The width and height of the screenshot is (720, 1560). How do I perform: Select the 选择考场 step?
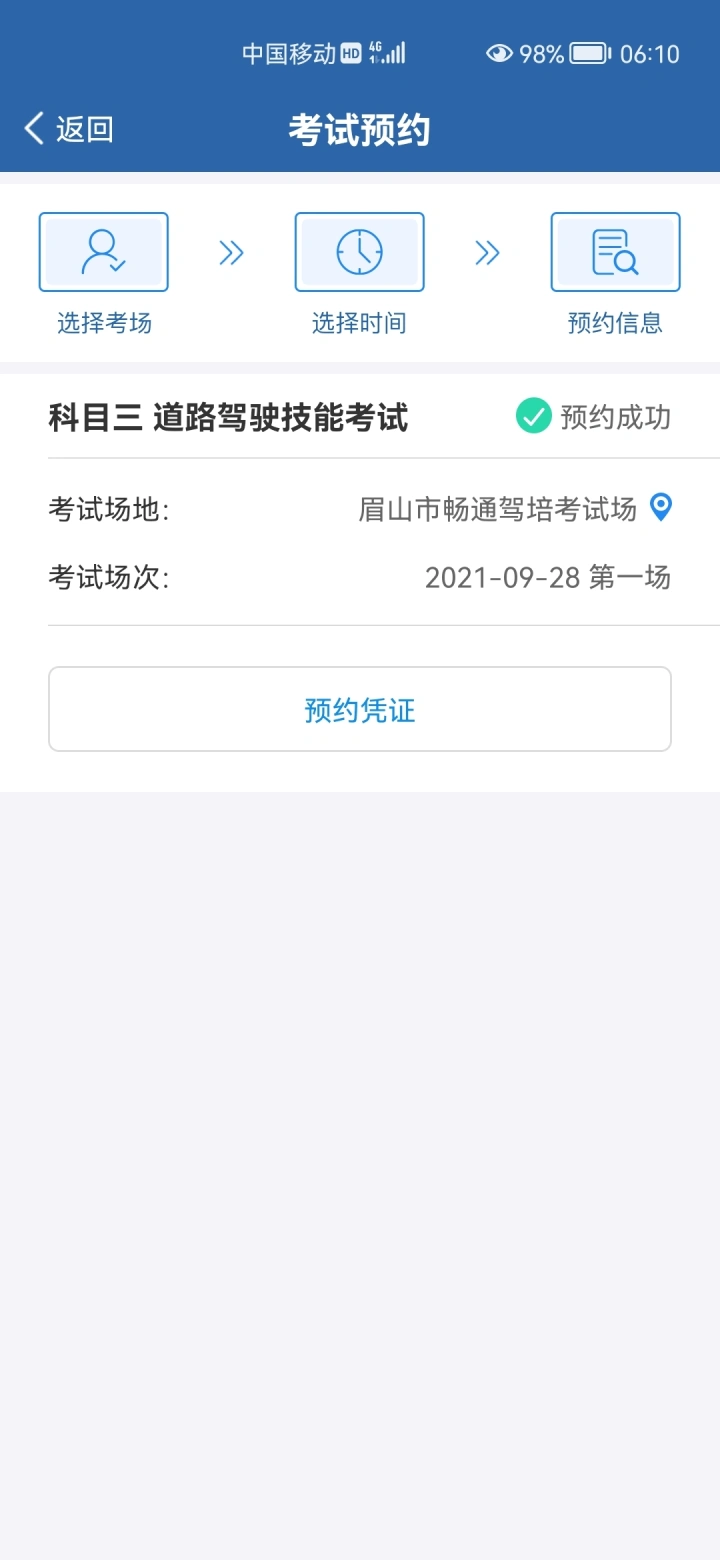pyautogui.click(x=104, y=273)
